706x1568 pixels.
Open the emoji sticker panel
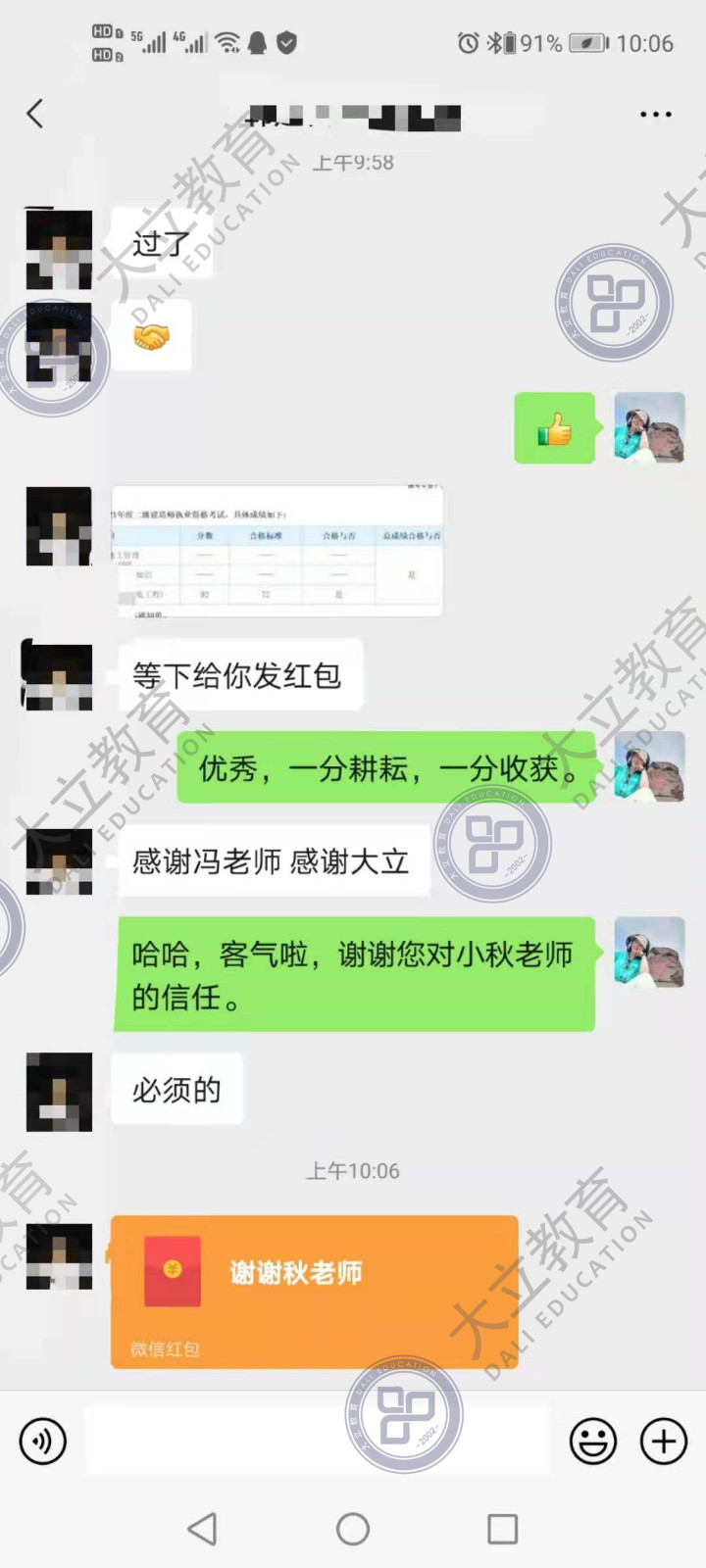click(x=593, y=1441)
